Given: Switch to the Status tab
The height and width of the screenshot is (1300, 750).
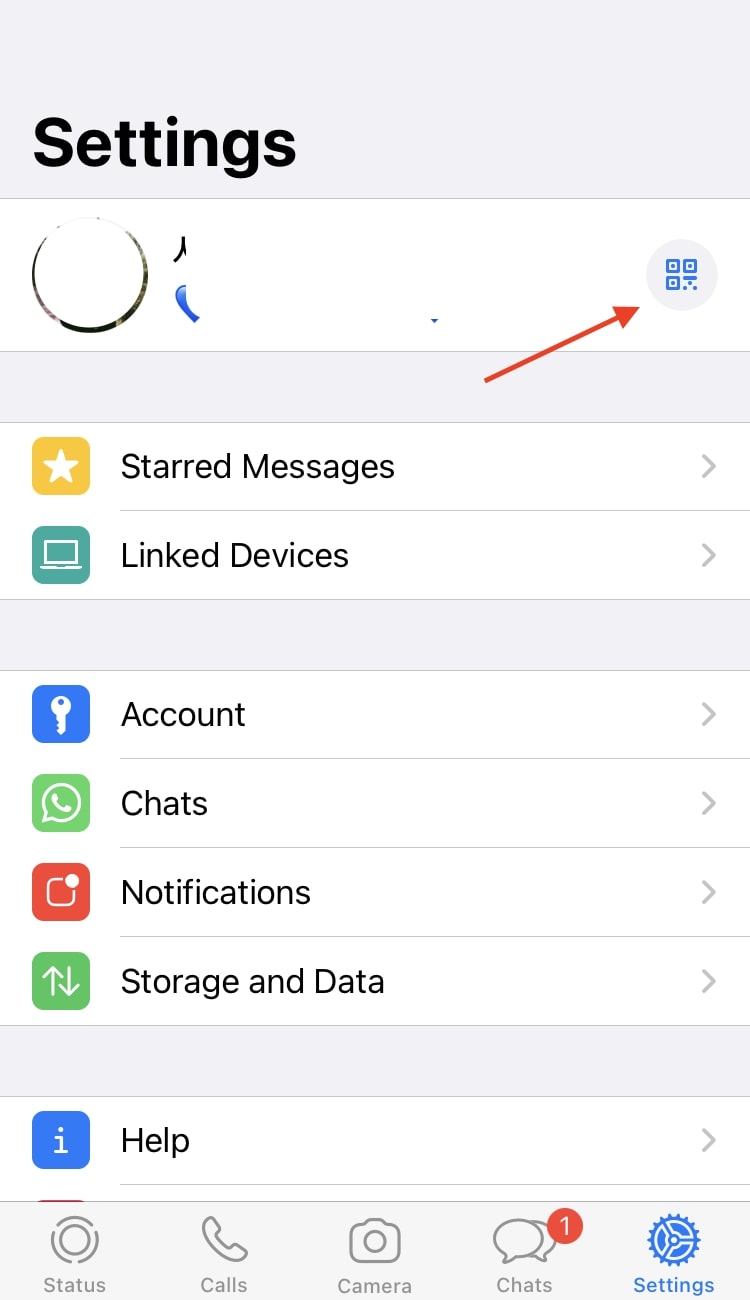Looking at the screenshot, I should 75,1254.
